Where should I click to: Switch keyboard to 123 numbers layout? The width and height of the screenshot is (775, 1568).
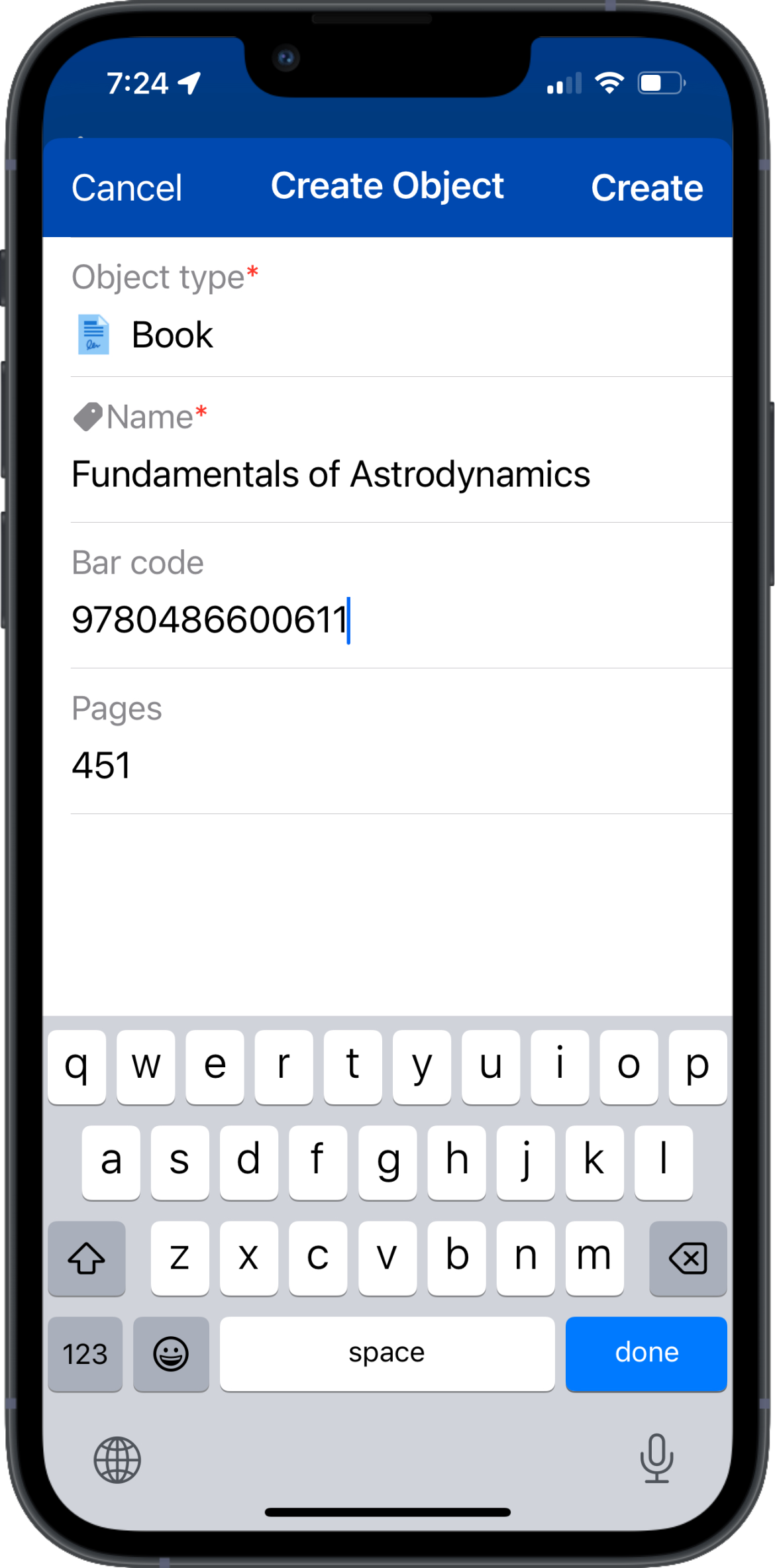click(x=85, y=1353)
